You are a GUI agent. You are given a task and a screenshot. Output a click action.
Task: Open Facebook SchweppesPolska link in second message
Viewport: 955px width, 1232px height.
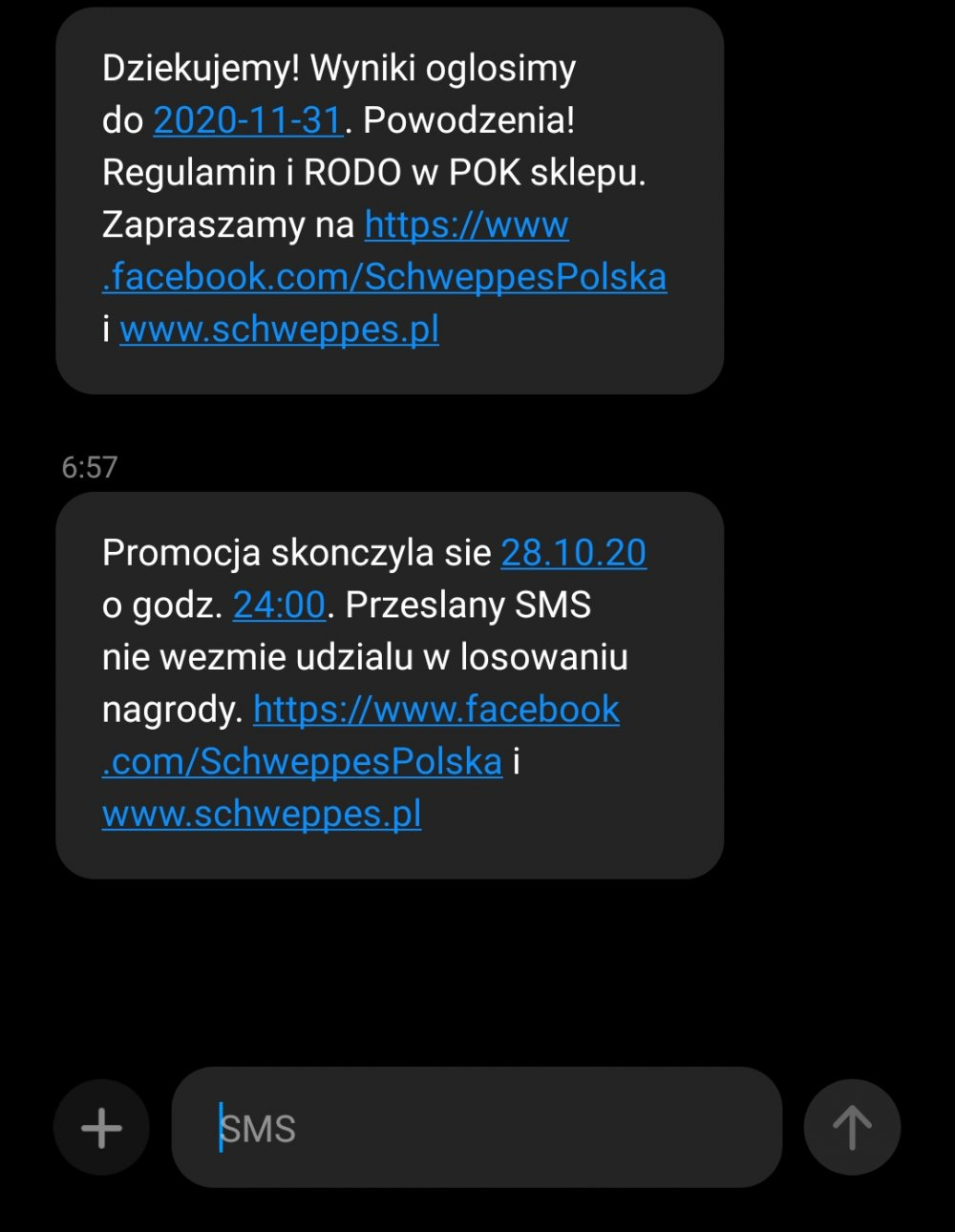[435, 710]
